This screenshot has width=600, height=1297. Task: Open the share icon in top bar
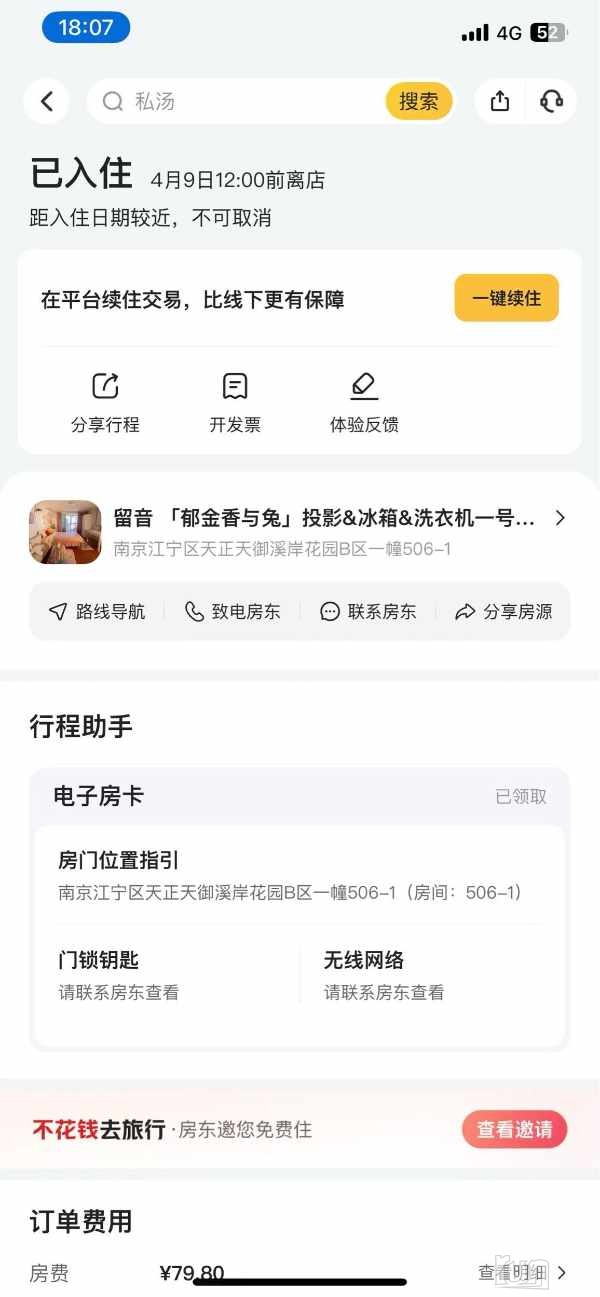[x=500, y=101]
